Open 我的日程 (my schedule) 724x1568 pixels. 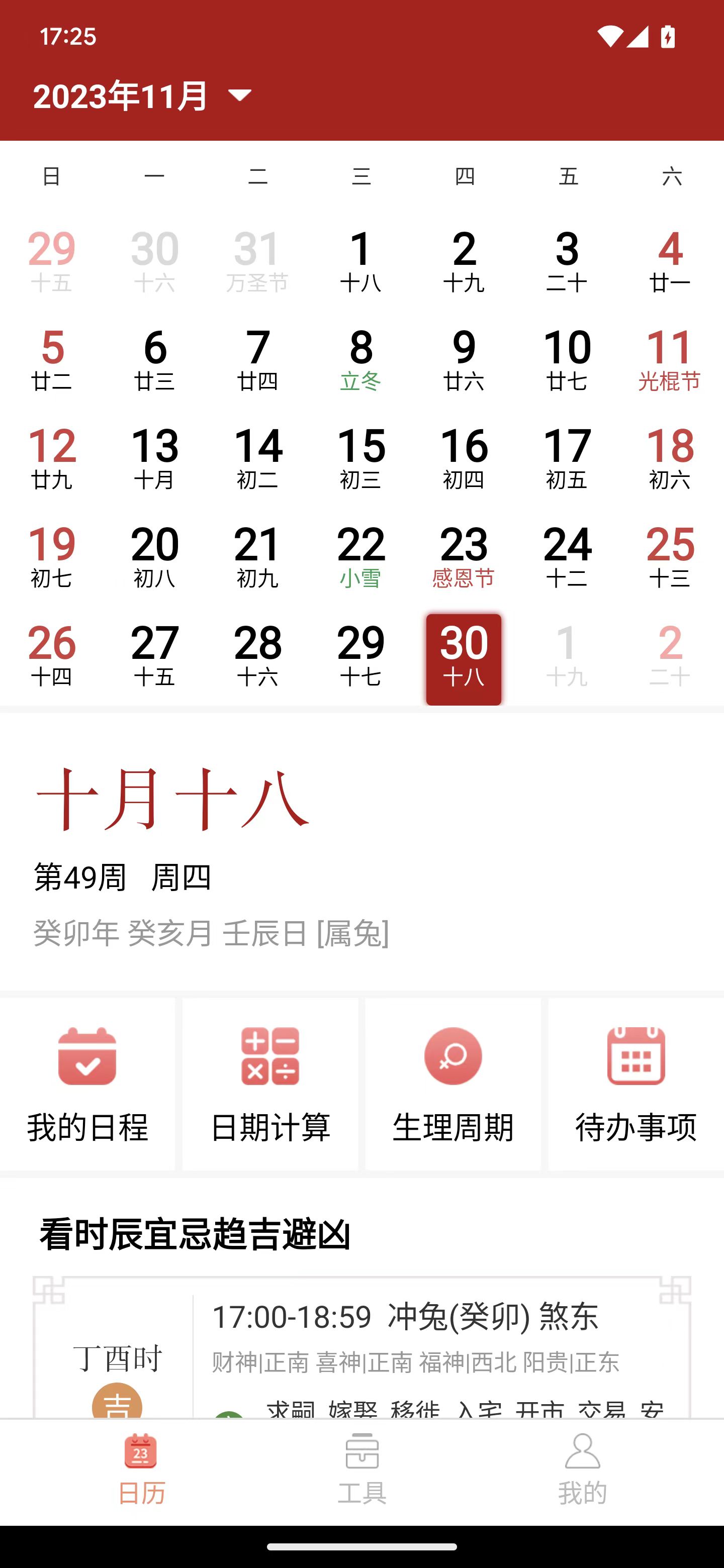pyautogui.click(x=87, y=1084)
